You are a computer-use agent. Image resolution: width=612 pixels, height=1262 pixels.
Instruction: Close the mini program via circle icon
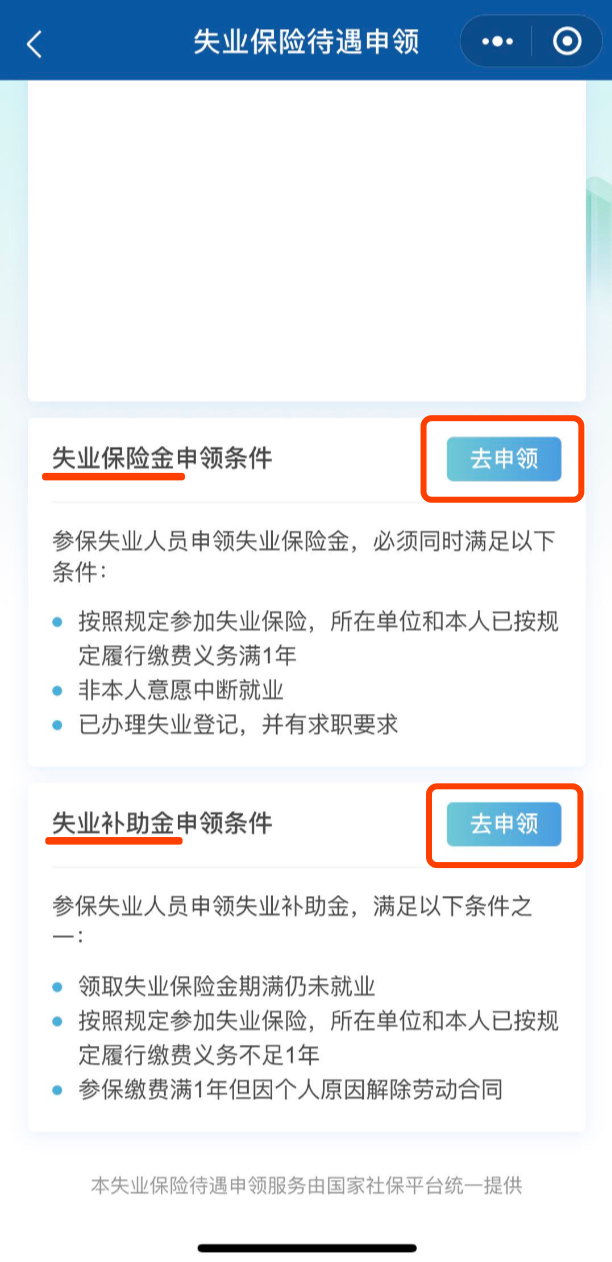[567, 42]
